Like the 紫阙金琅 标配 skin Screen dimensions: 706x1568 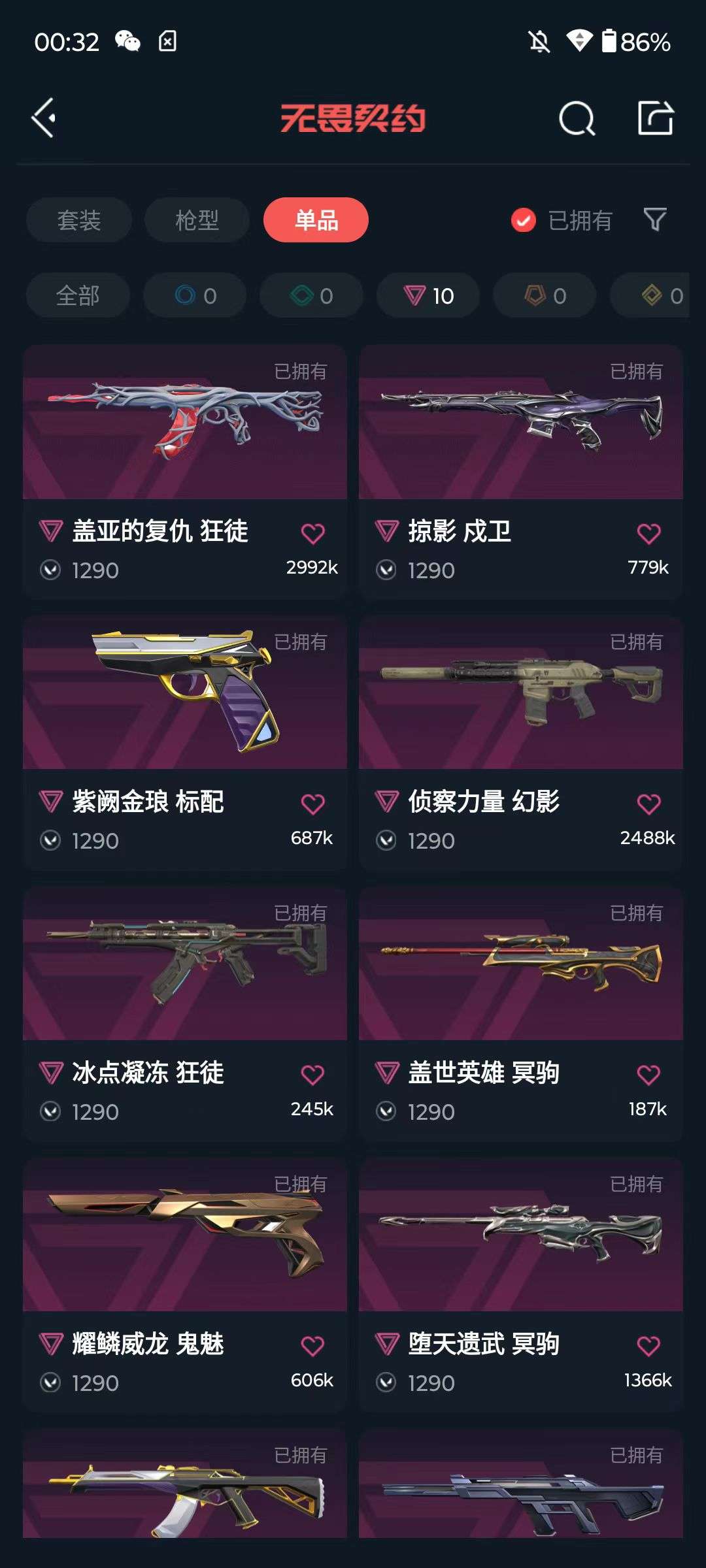(x=312, y=804)
